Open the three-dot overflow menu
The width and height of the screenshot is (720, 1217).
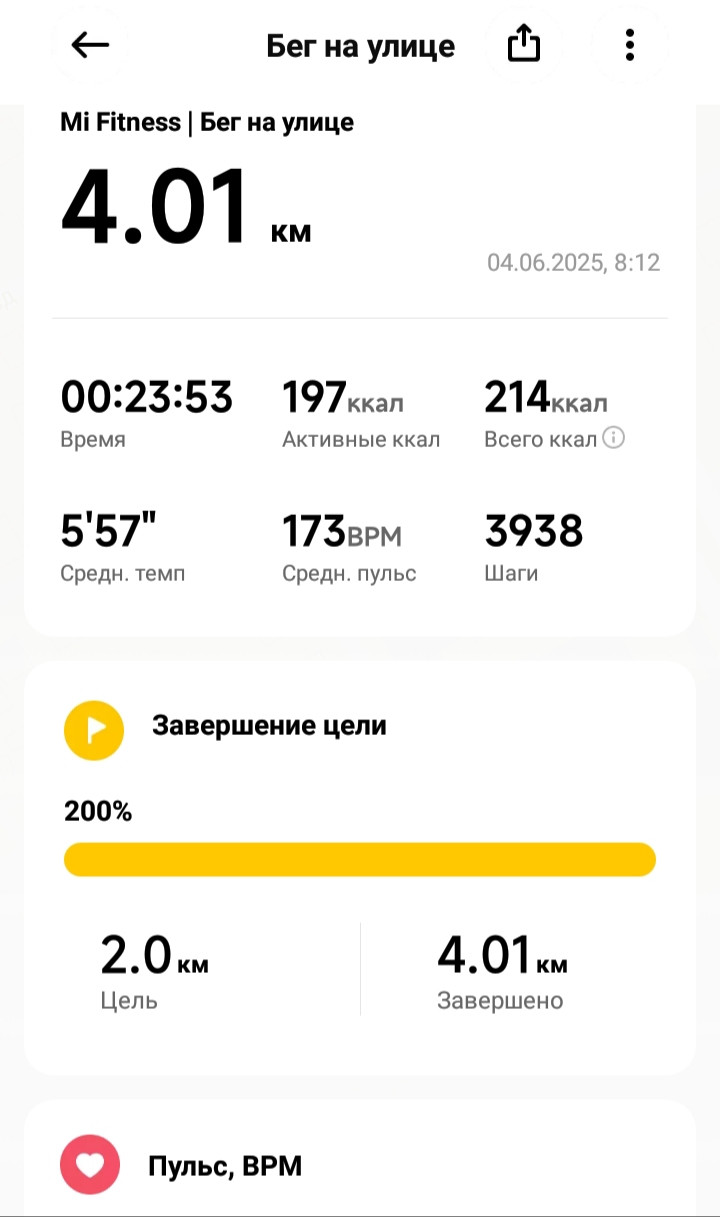pyautogui.click(x=629, y=44)
